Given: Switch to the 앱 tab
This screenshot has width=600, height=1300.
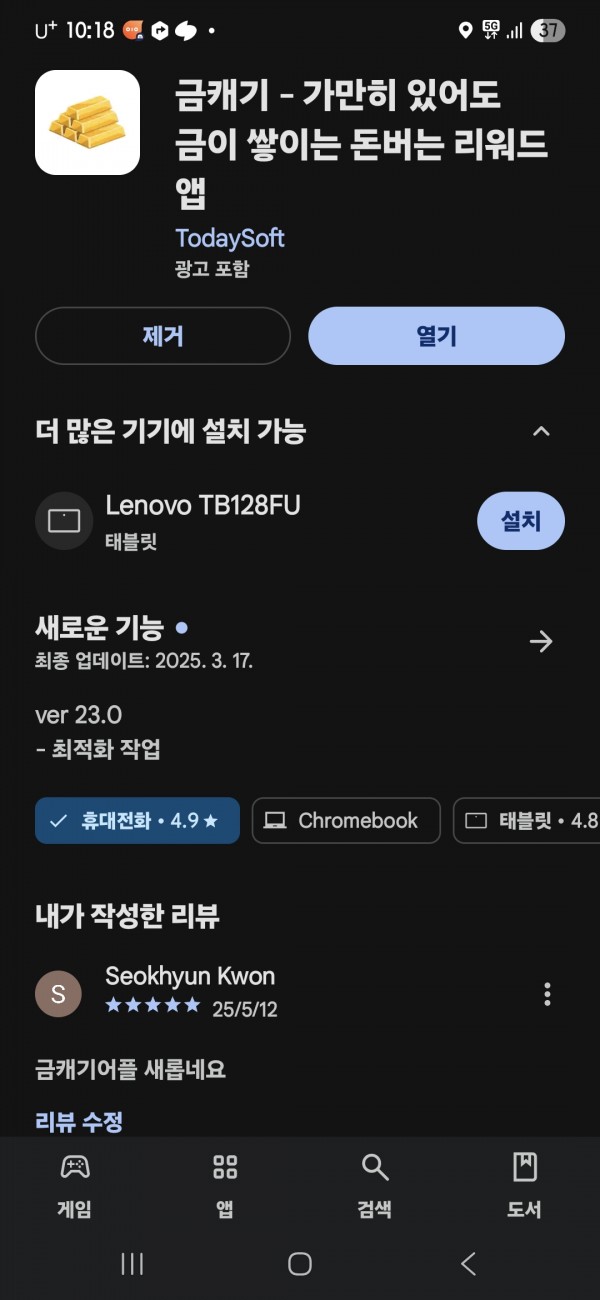Looking at the screenshot, I should pos(225,1186).
